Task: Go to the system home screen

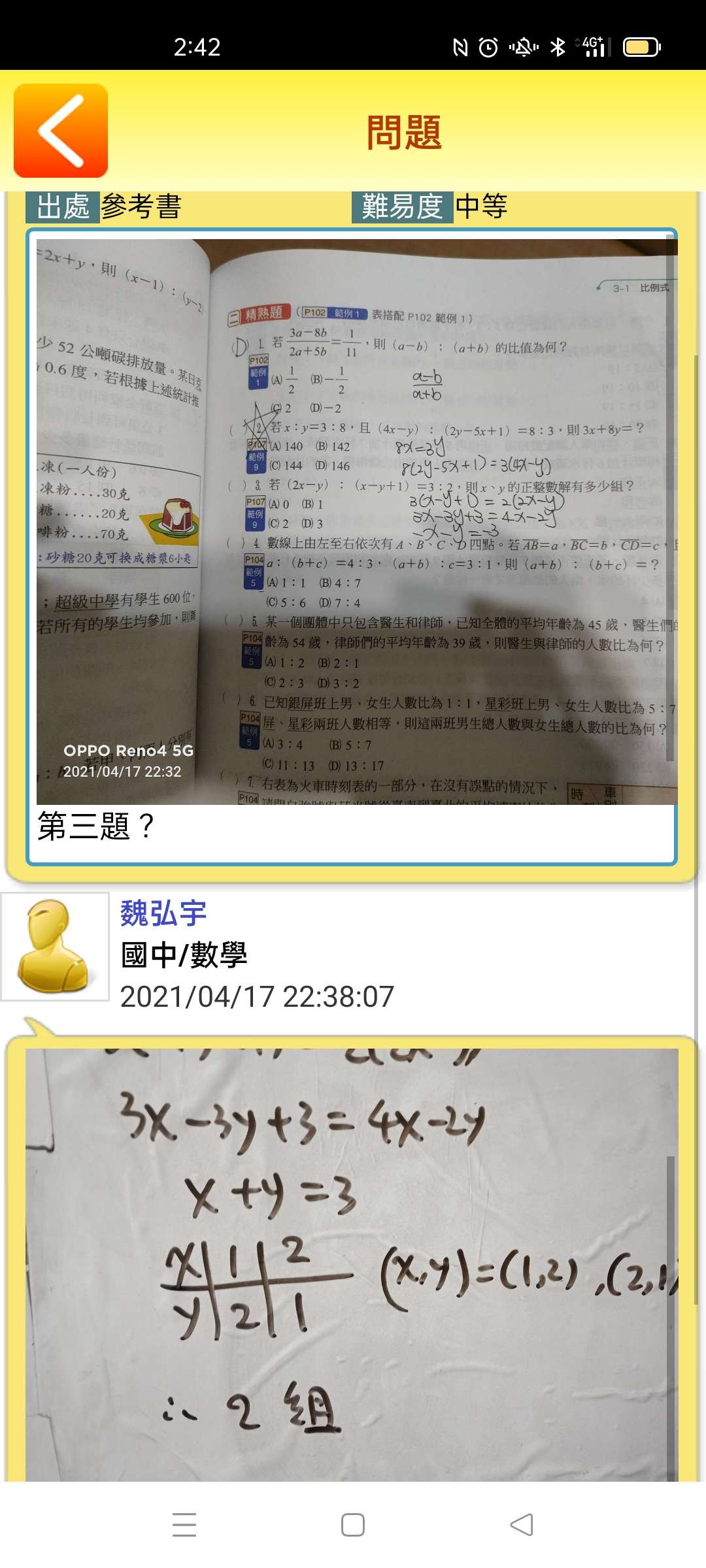Action: (x=353, y=1525)
